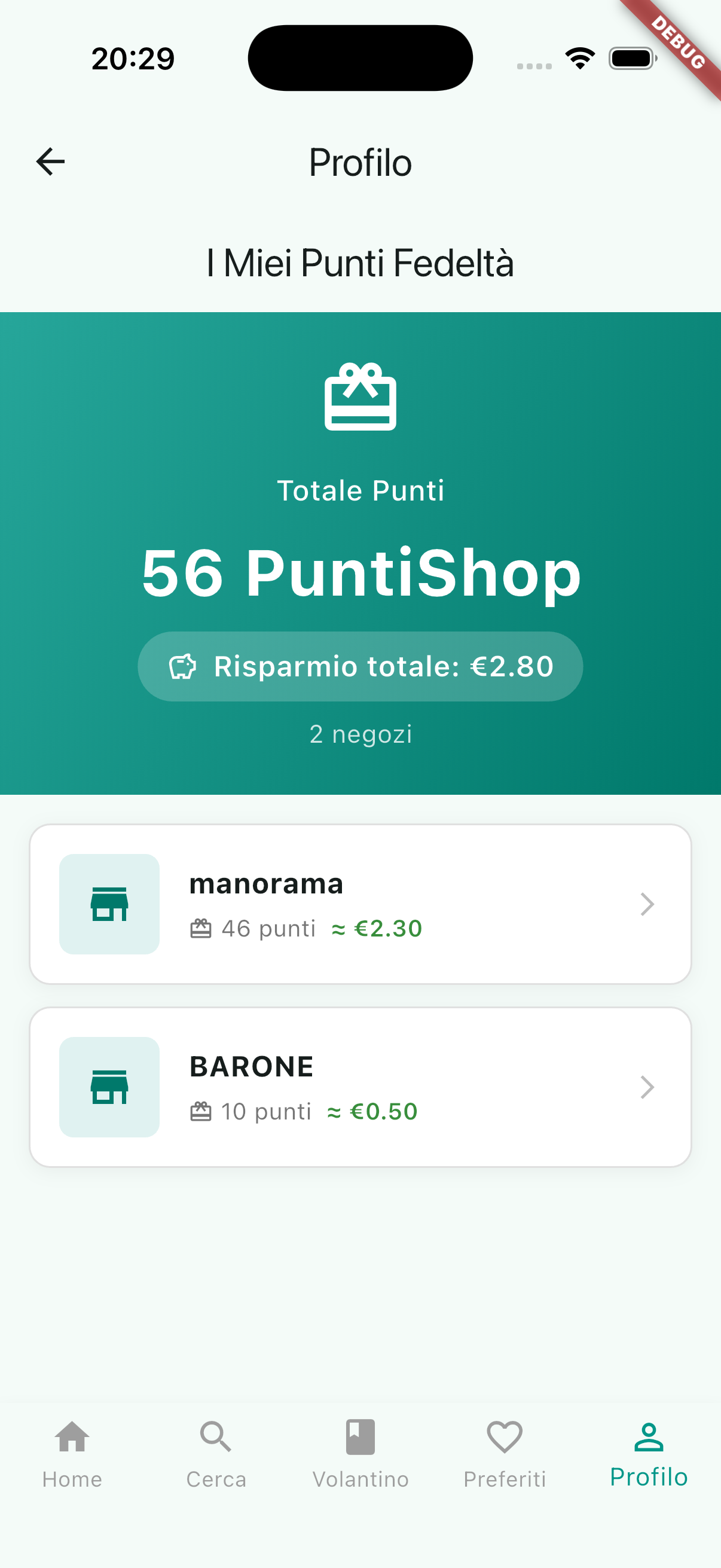Tap the piggy bank savings icon
721x1568 pixels.
point(182,666)
